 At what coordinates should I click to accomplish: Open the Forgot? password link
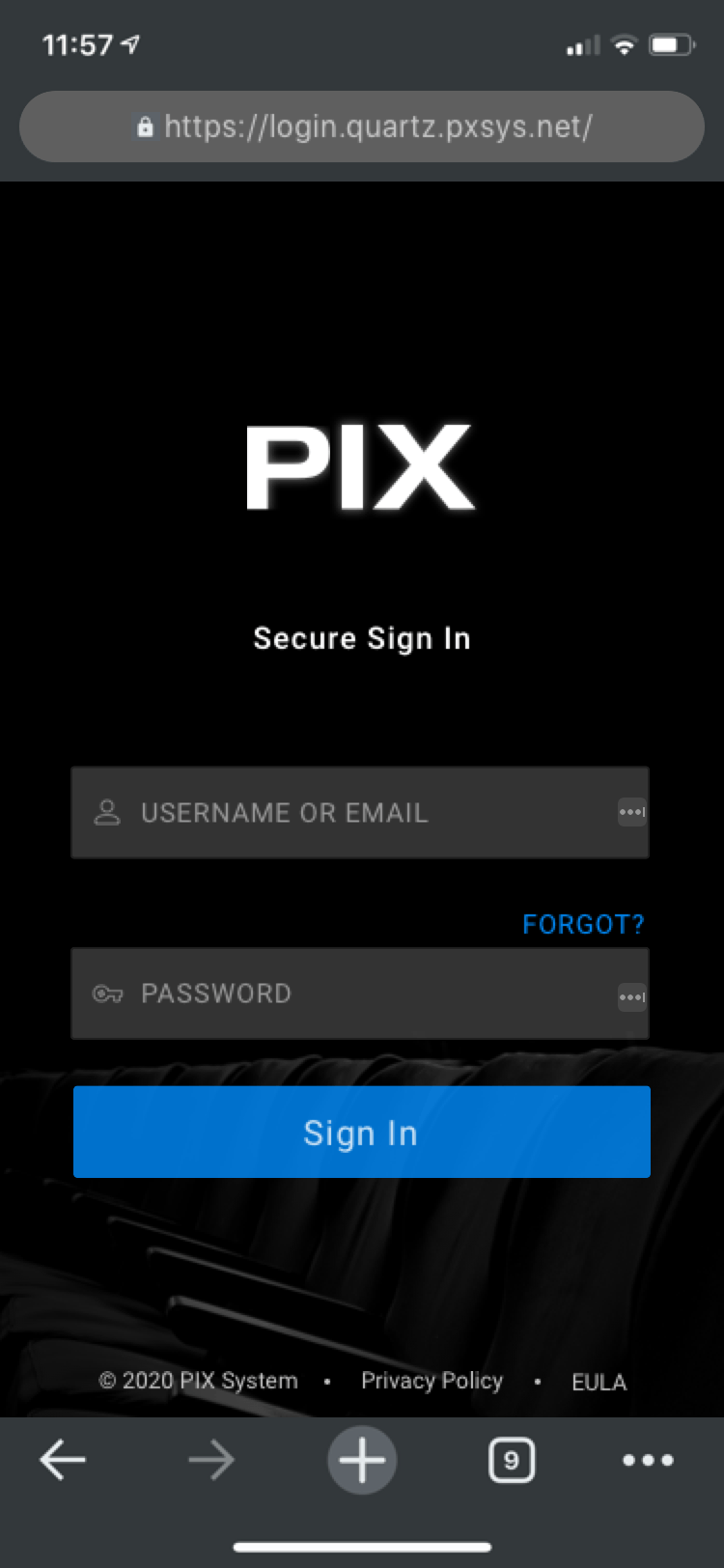(x=583, y=924)
